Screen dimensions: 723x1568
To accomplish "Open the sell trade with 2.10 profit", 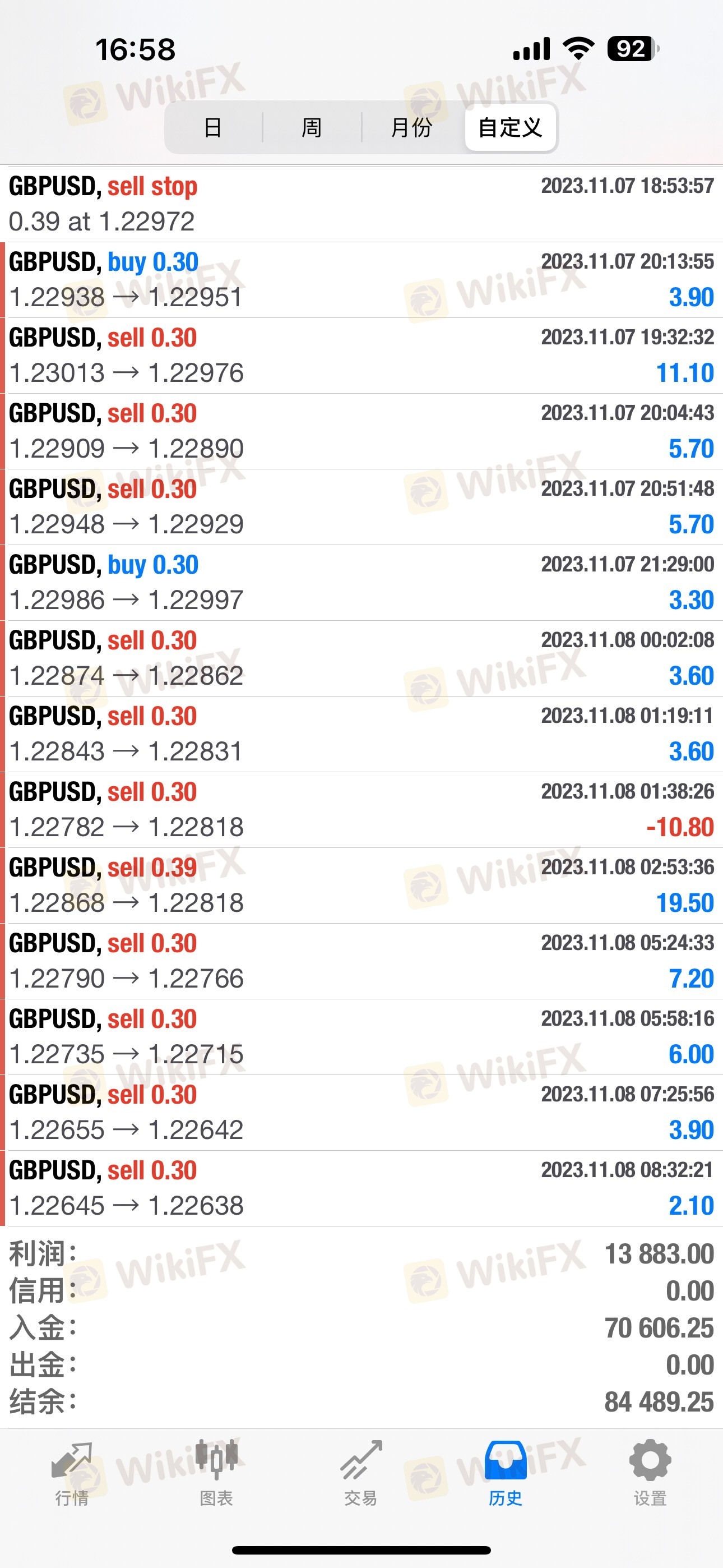I will click(x=361, y=1188).
